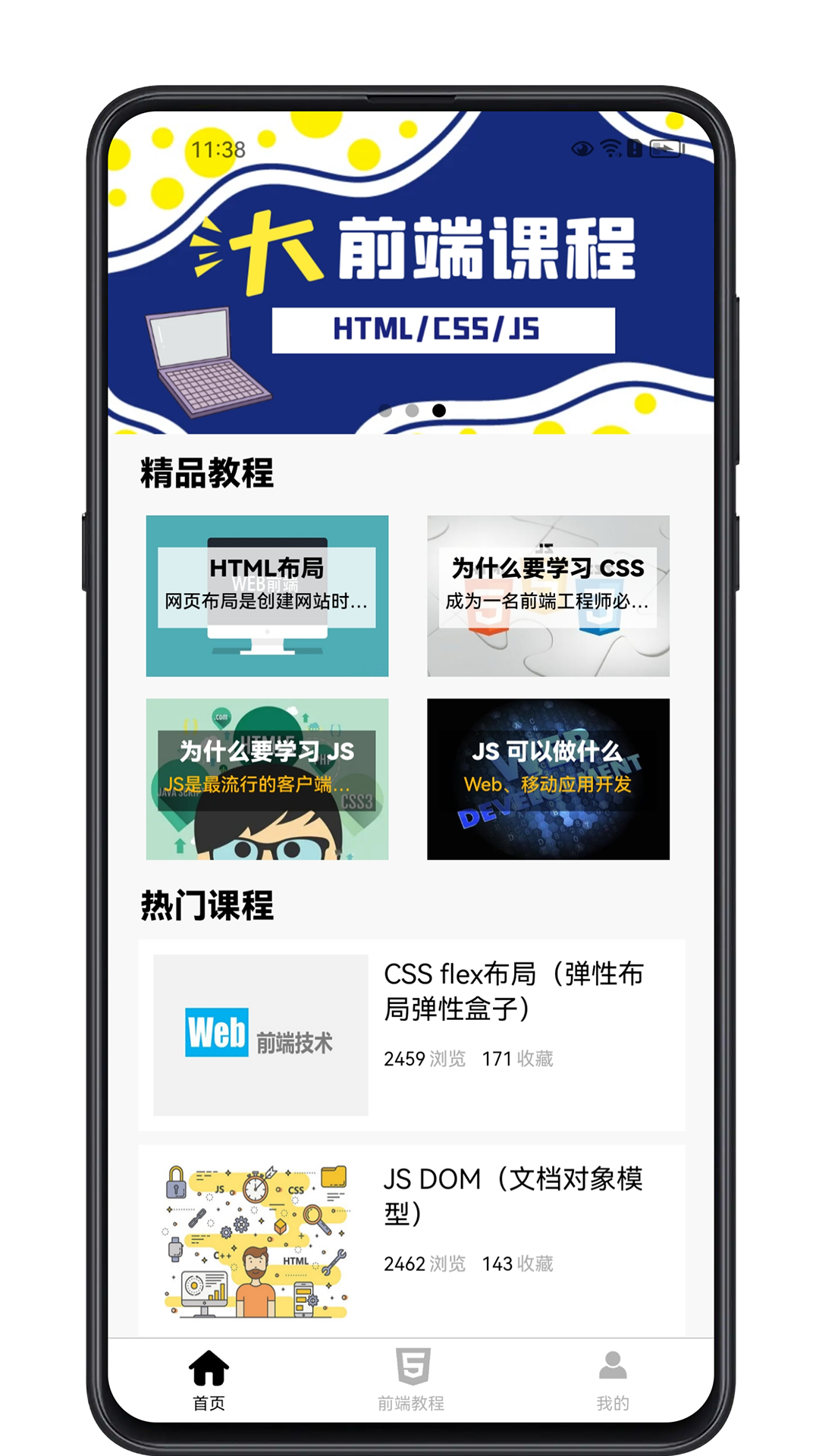This screenshot has width=819, height=1456.
Task: Open the HTML布局 tutorial card
Action: coord(267,596)
